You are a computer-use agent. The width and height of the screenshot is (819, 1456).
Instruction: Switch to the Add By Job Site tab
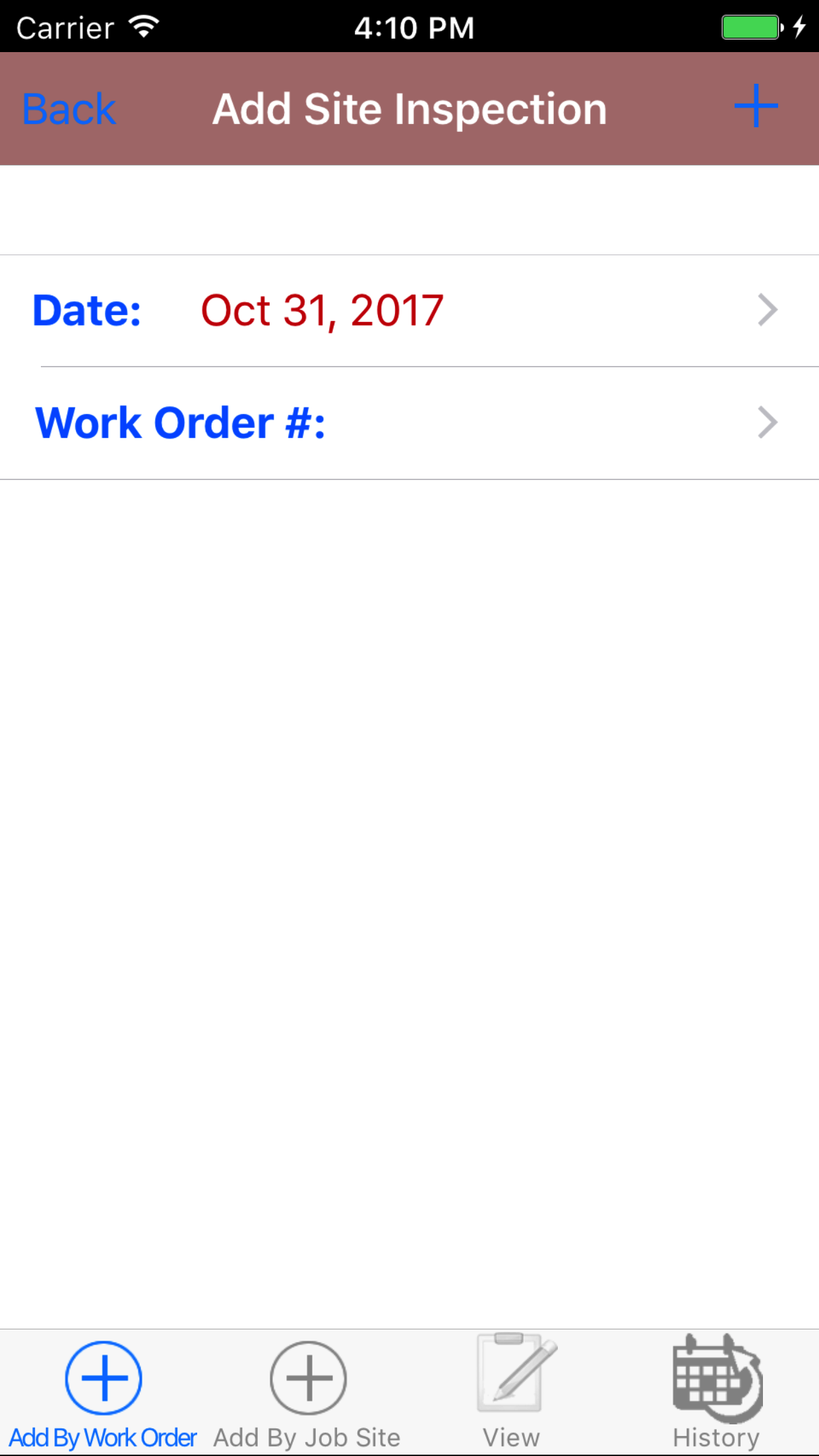[x=307, y=1393]
